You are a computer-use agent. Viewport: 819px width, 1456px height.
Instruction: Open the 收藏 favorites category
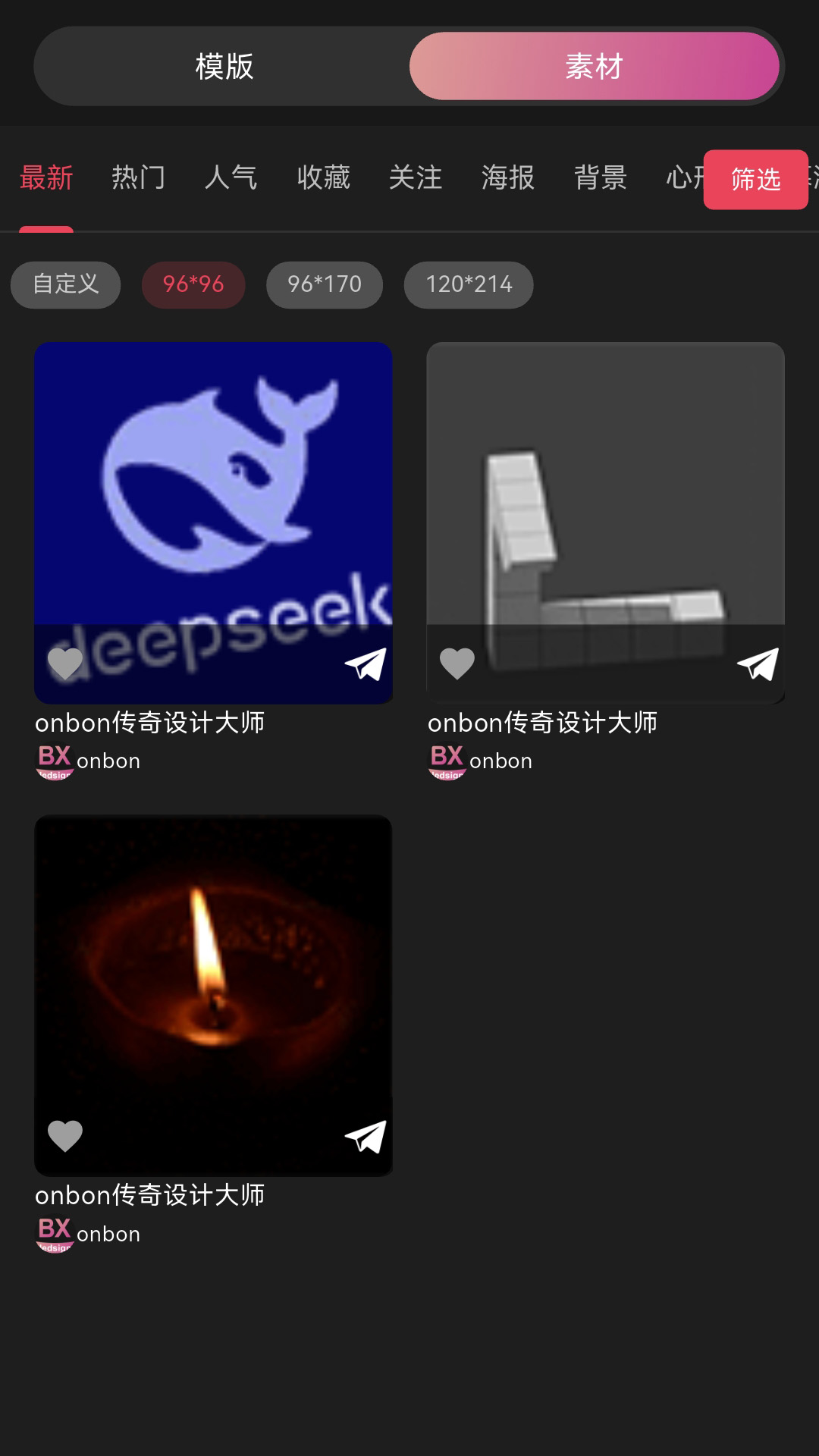[x=324, y=178]
